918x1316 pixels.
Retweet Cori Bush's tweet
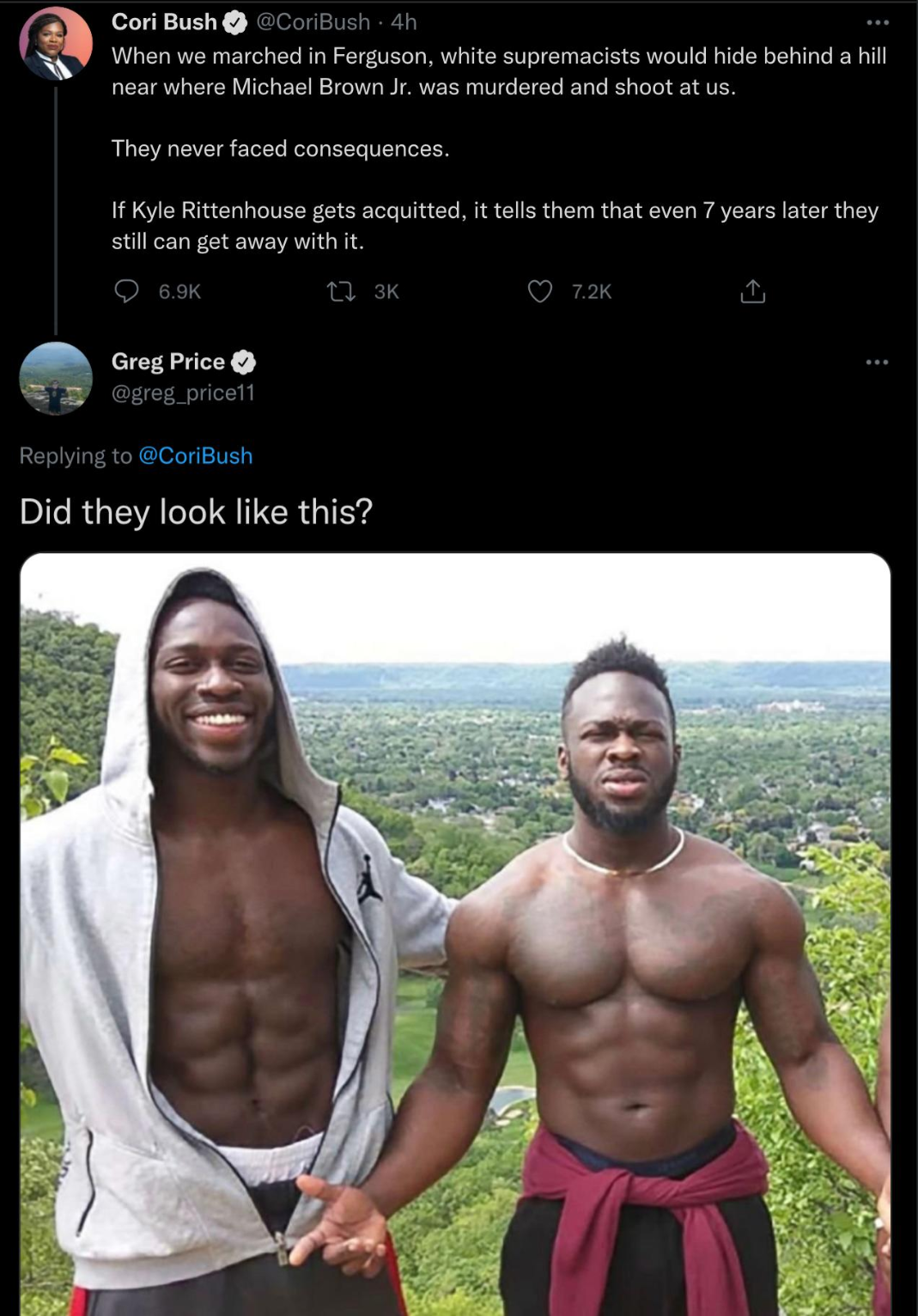[x=342, y=292]
